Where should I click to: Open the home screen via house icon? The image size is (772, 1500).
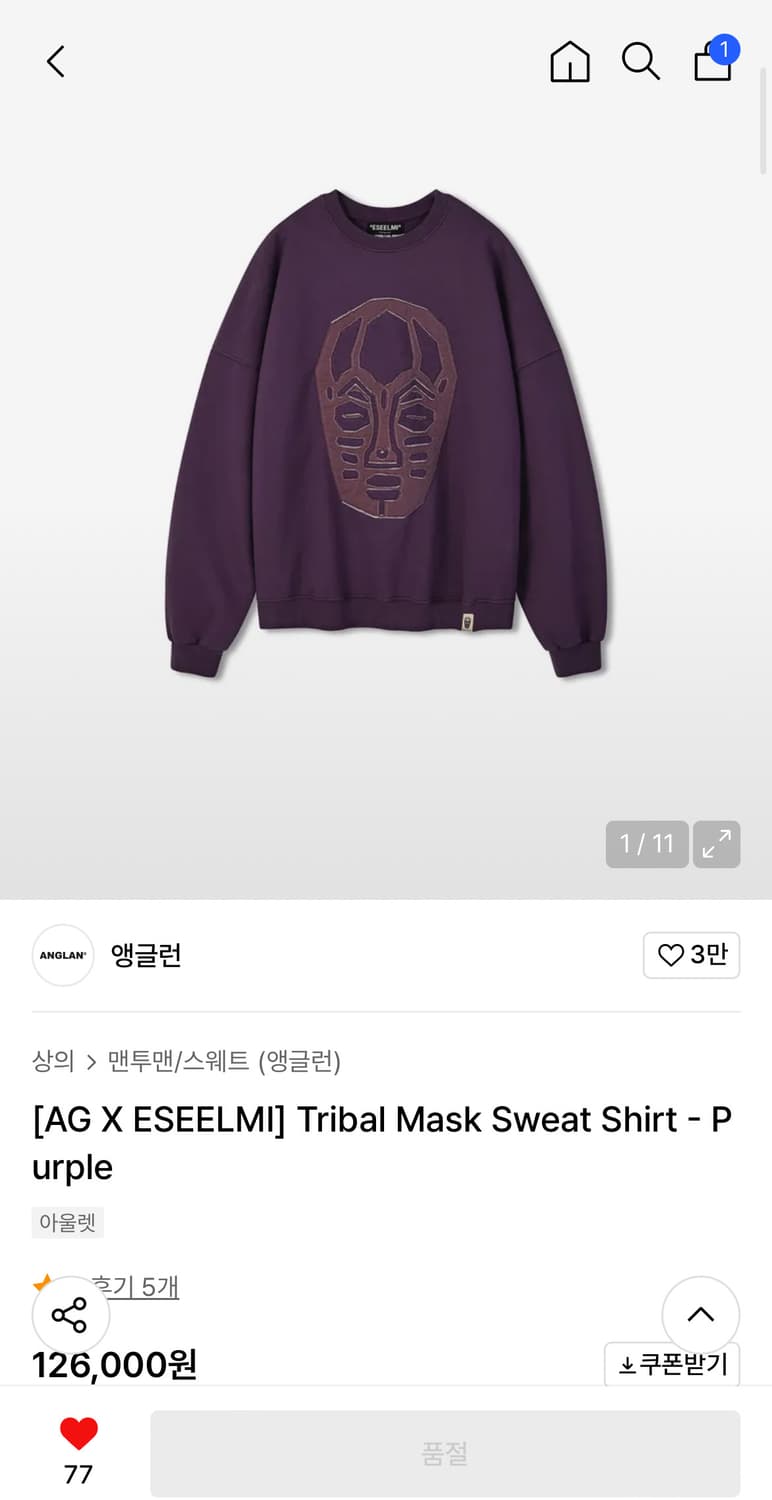(x=569, y=61)
